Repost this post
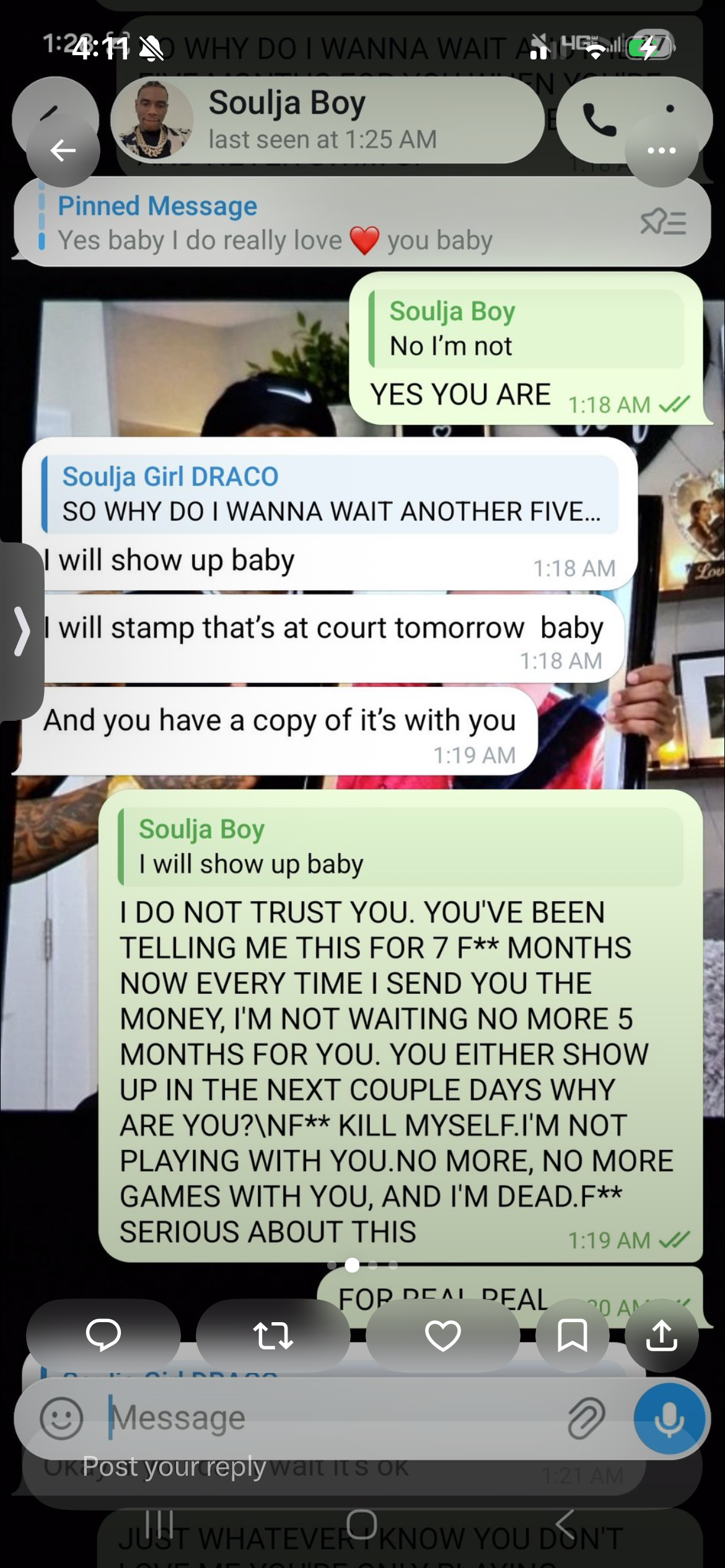 (x=273, y=1335)
